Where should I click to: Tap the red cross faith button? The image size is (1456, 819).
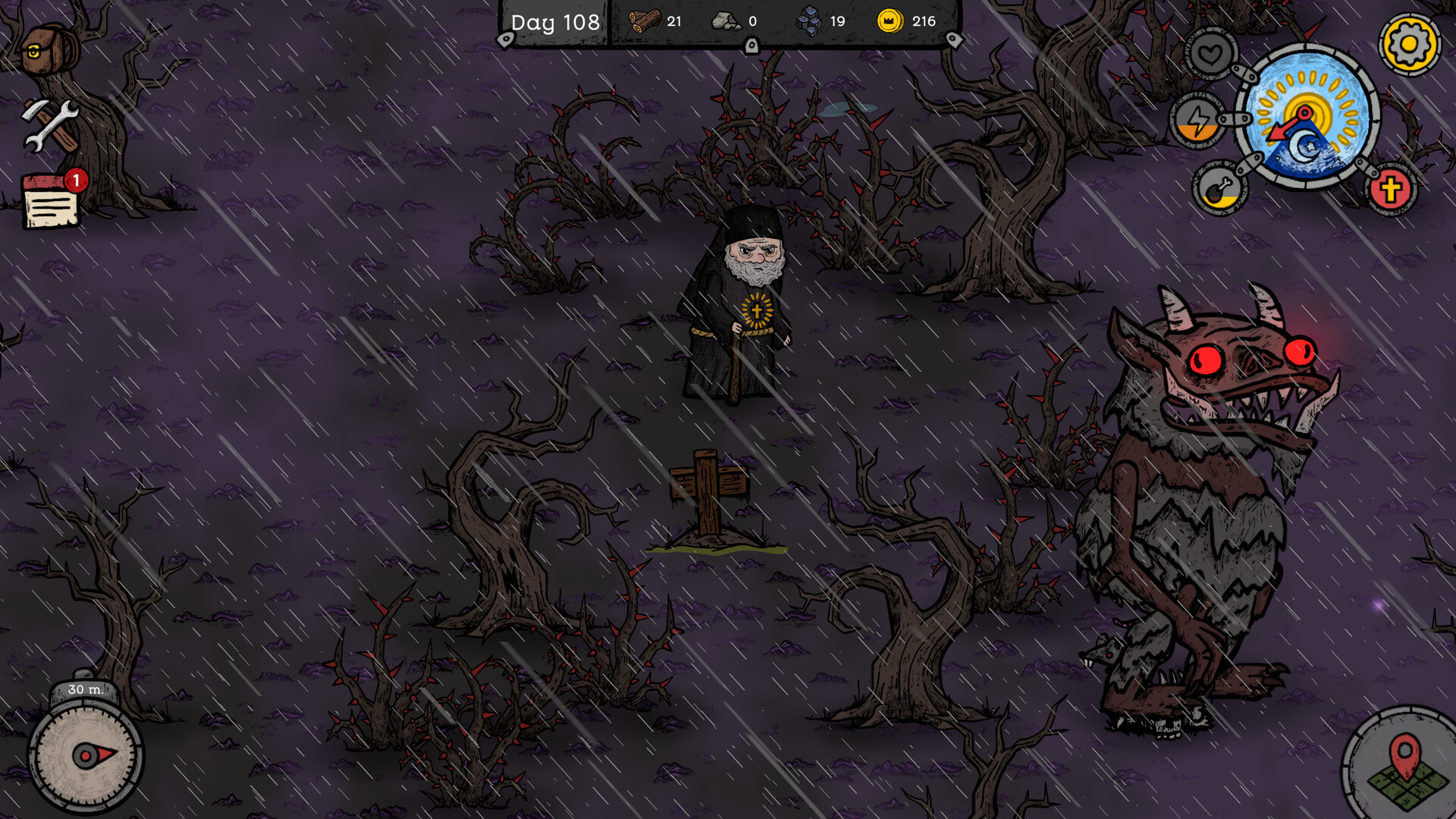(1391, 189)
